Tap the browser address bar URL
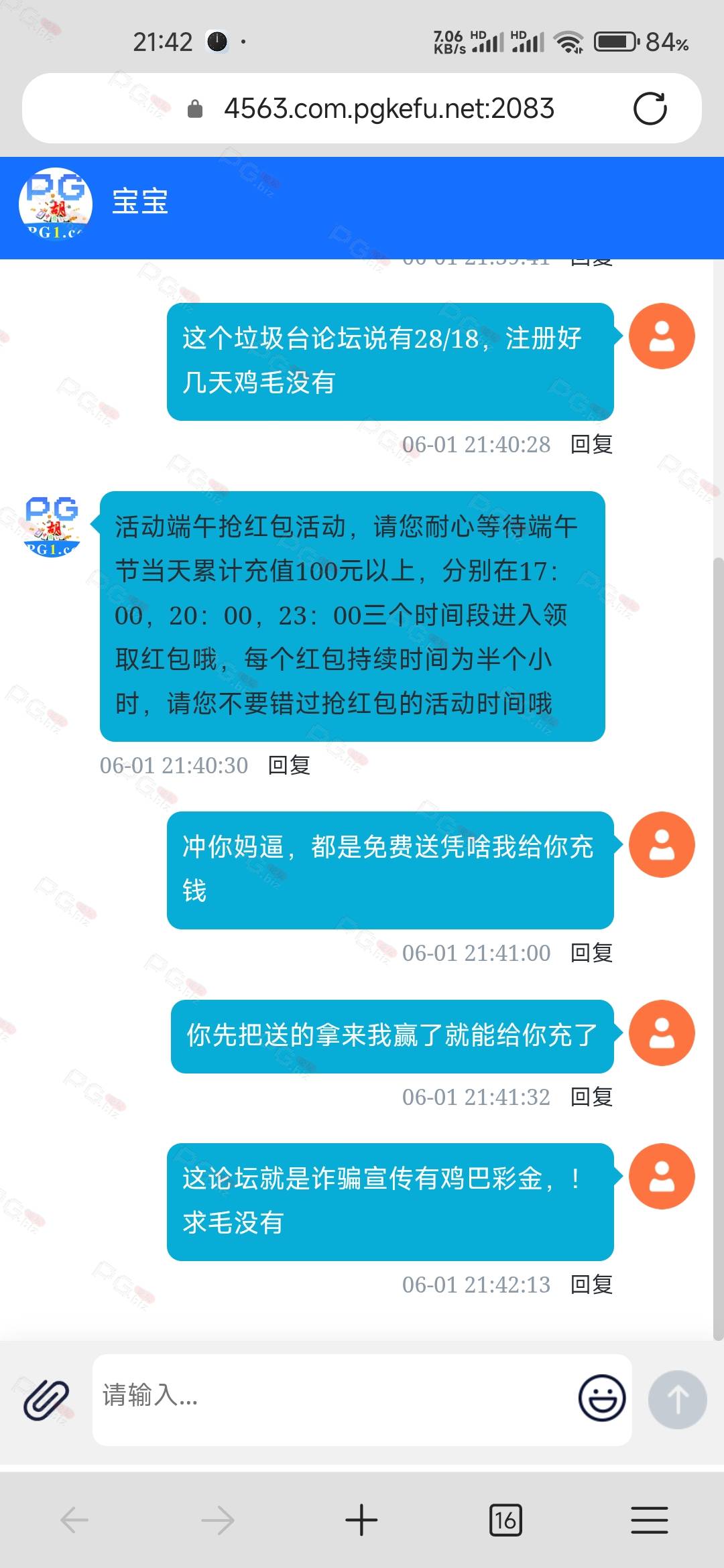The width and height of the screenshot is (724, 1568). coord(389,109)
